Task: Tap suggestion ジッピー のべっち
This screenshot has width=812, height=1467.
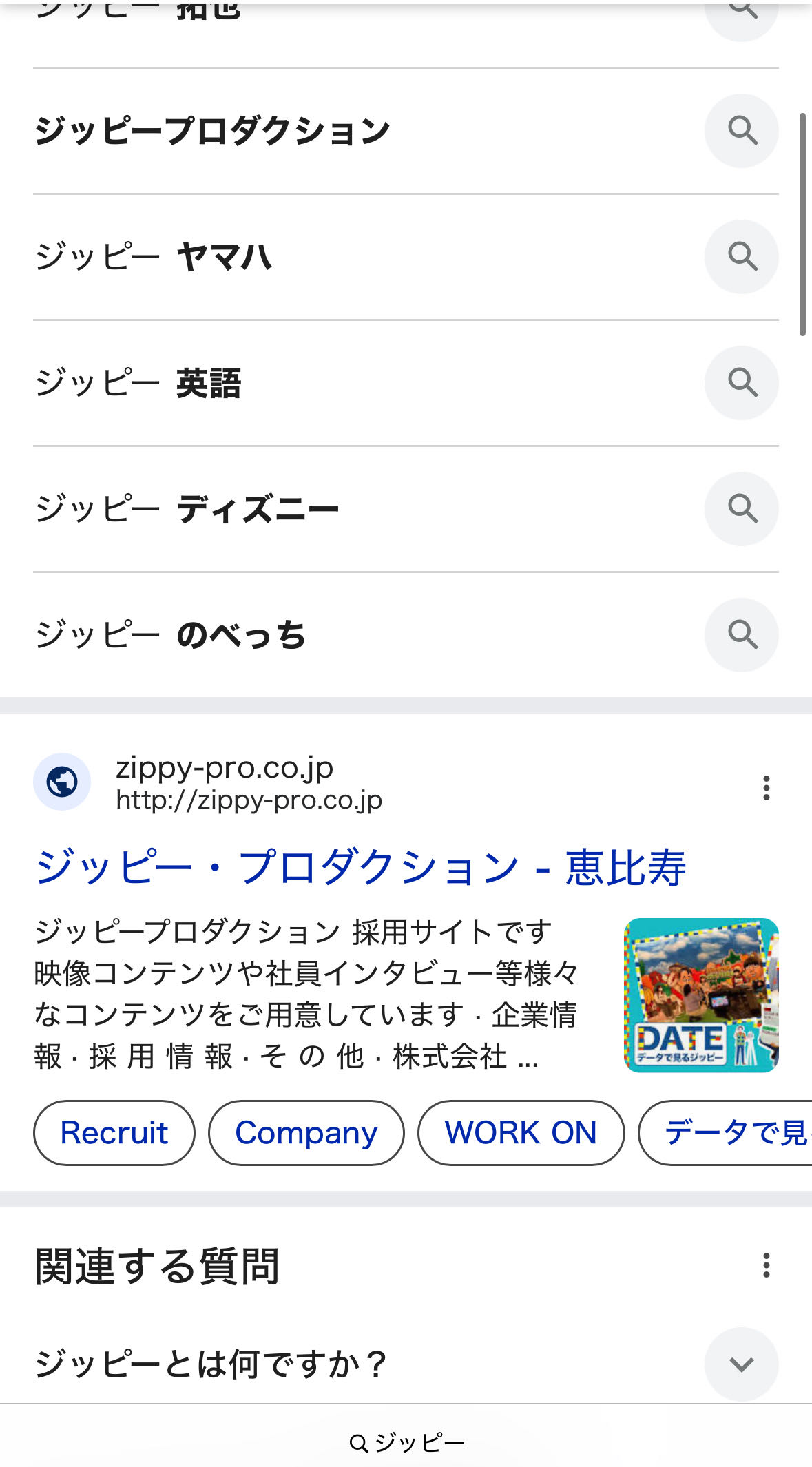Action: point(171,635)
